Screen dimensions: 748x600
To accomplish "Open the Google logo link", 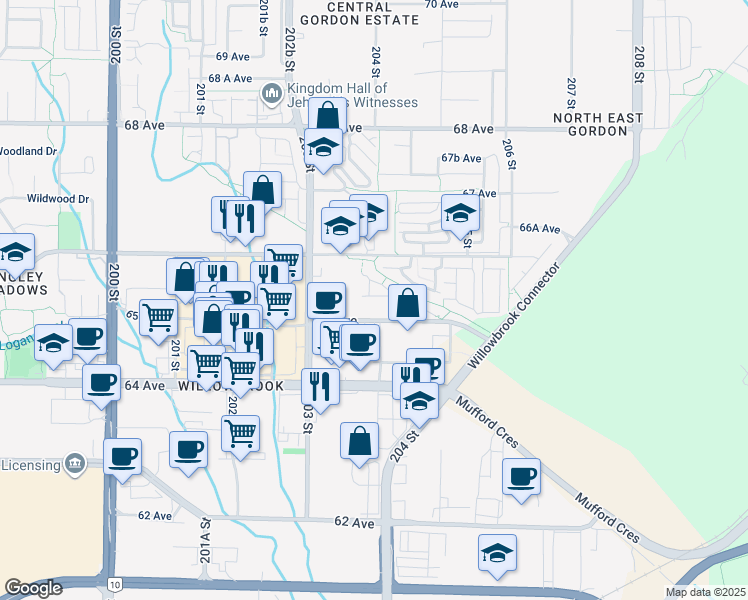I will [x=33, y=588].
